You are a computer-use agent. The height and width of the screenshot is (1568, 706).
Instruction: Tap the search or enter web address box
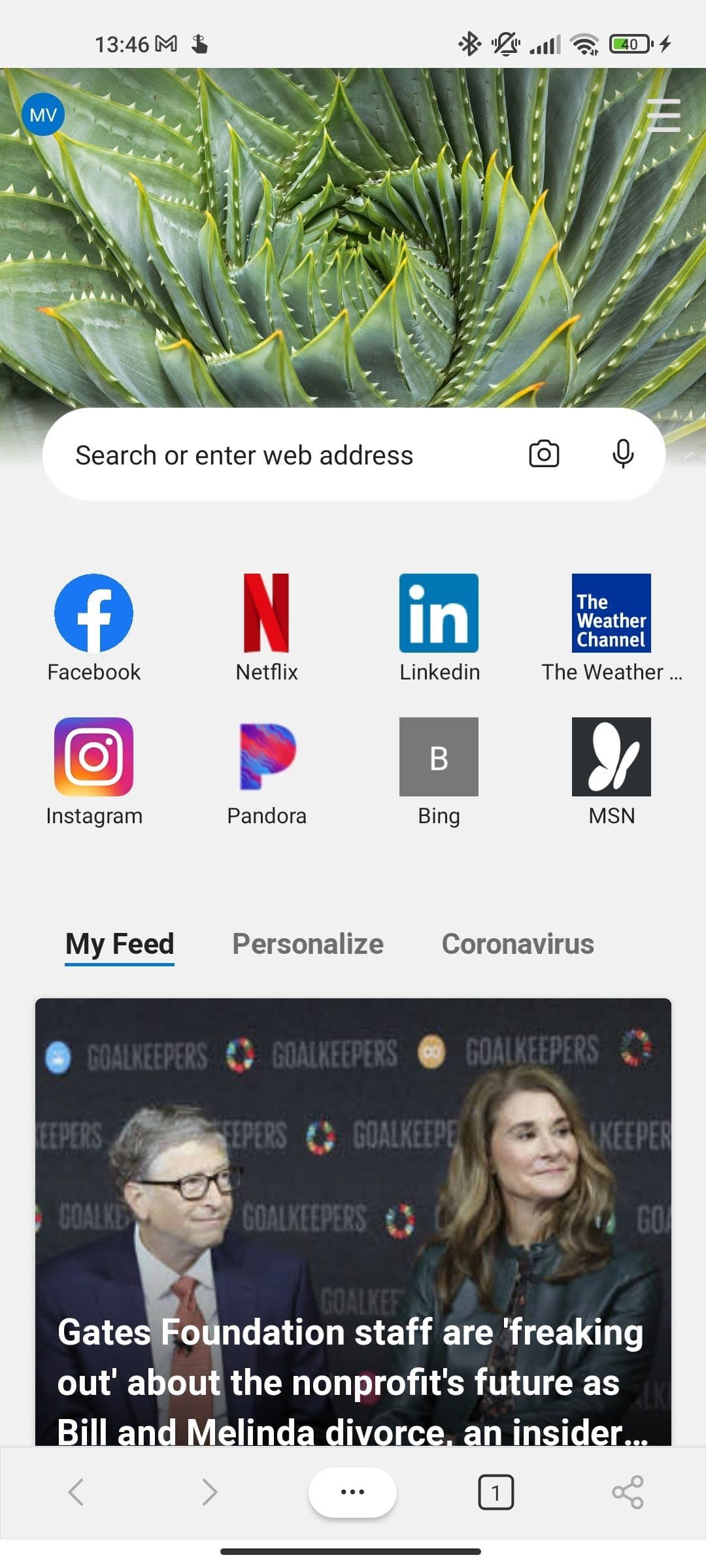(275, 455)
